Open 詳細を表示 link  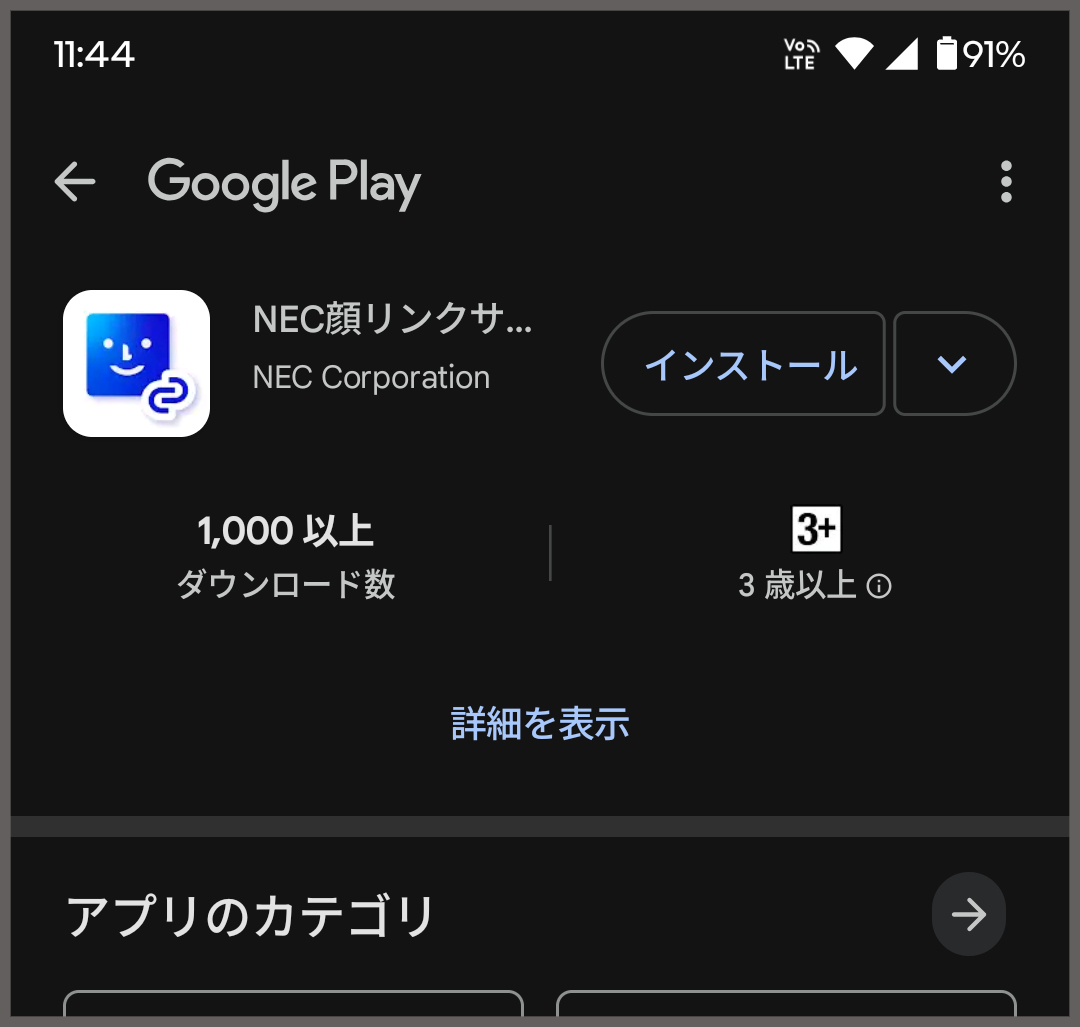[540, 723]
